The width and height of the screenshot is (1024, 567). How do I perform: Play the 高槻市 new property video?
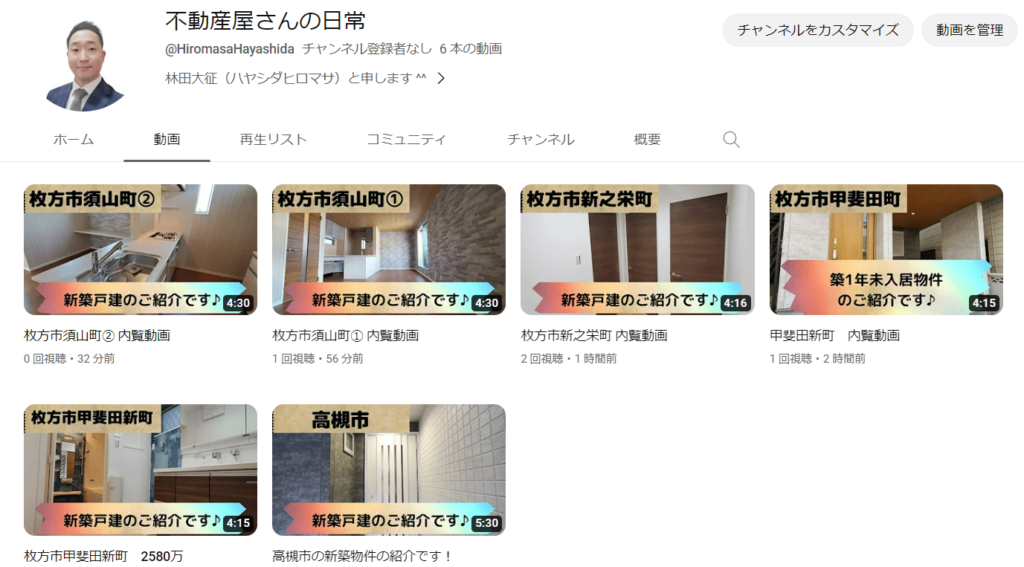[388, 470]
